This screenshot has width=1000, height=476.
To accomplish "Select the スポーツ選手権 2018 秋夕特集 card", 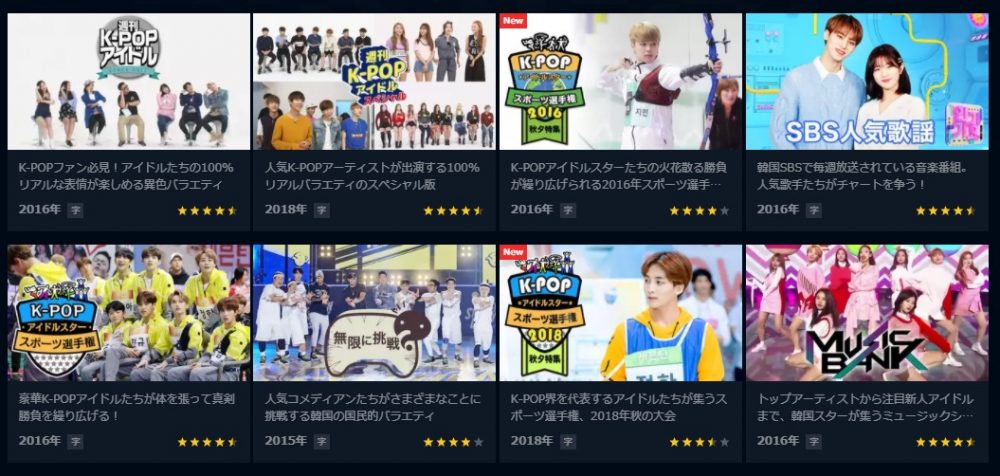I will click(x=620, y=313).
